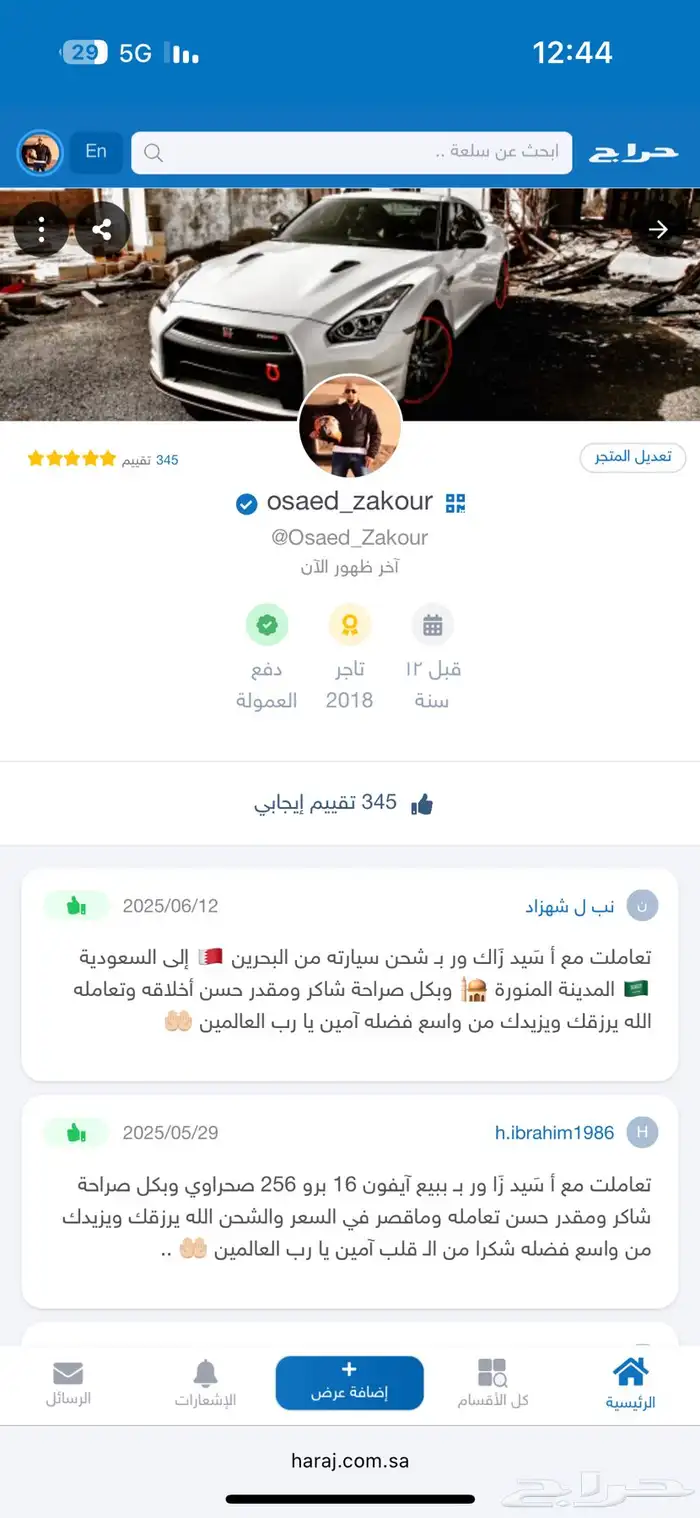
Task: View reviewer h.ibrahim1986's profile
Action: click(554, 1133)
